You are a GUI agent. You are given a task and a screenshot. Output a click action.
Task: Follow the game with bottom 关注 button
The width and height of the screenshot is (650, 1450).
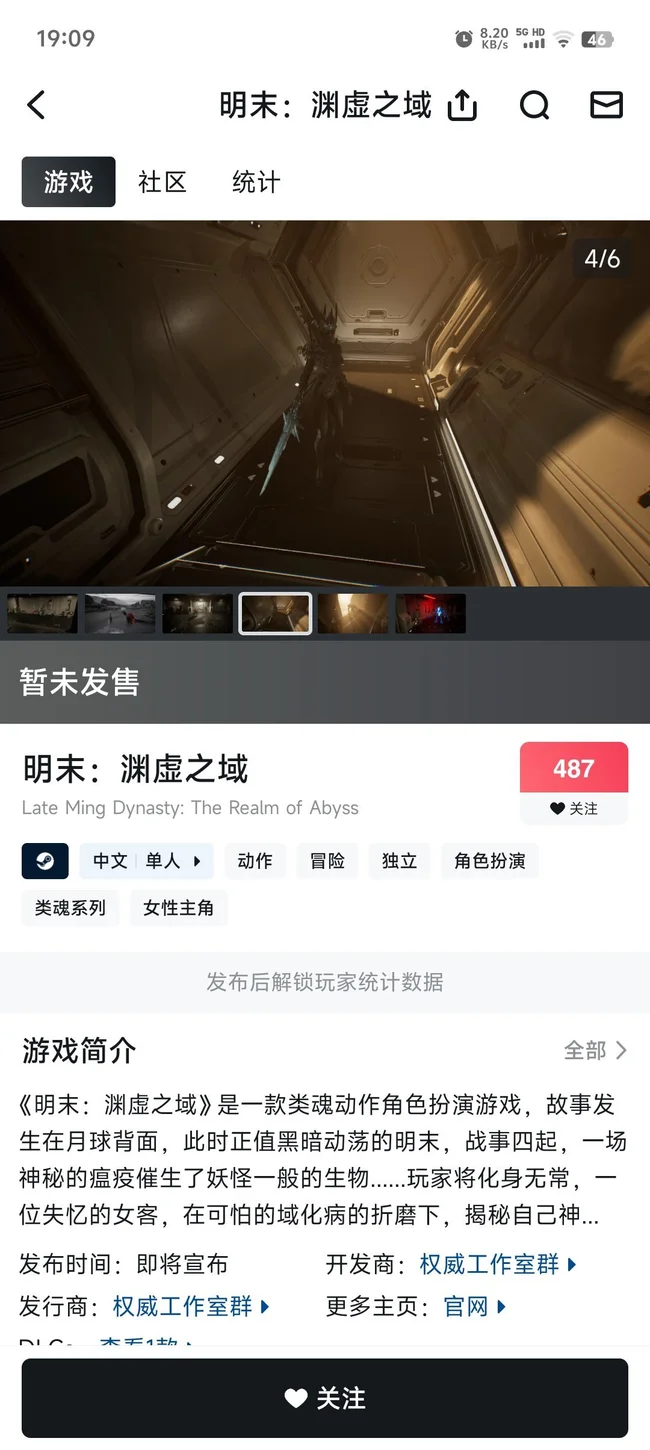[x=325, y=1398]
